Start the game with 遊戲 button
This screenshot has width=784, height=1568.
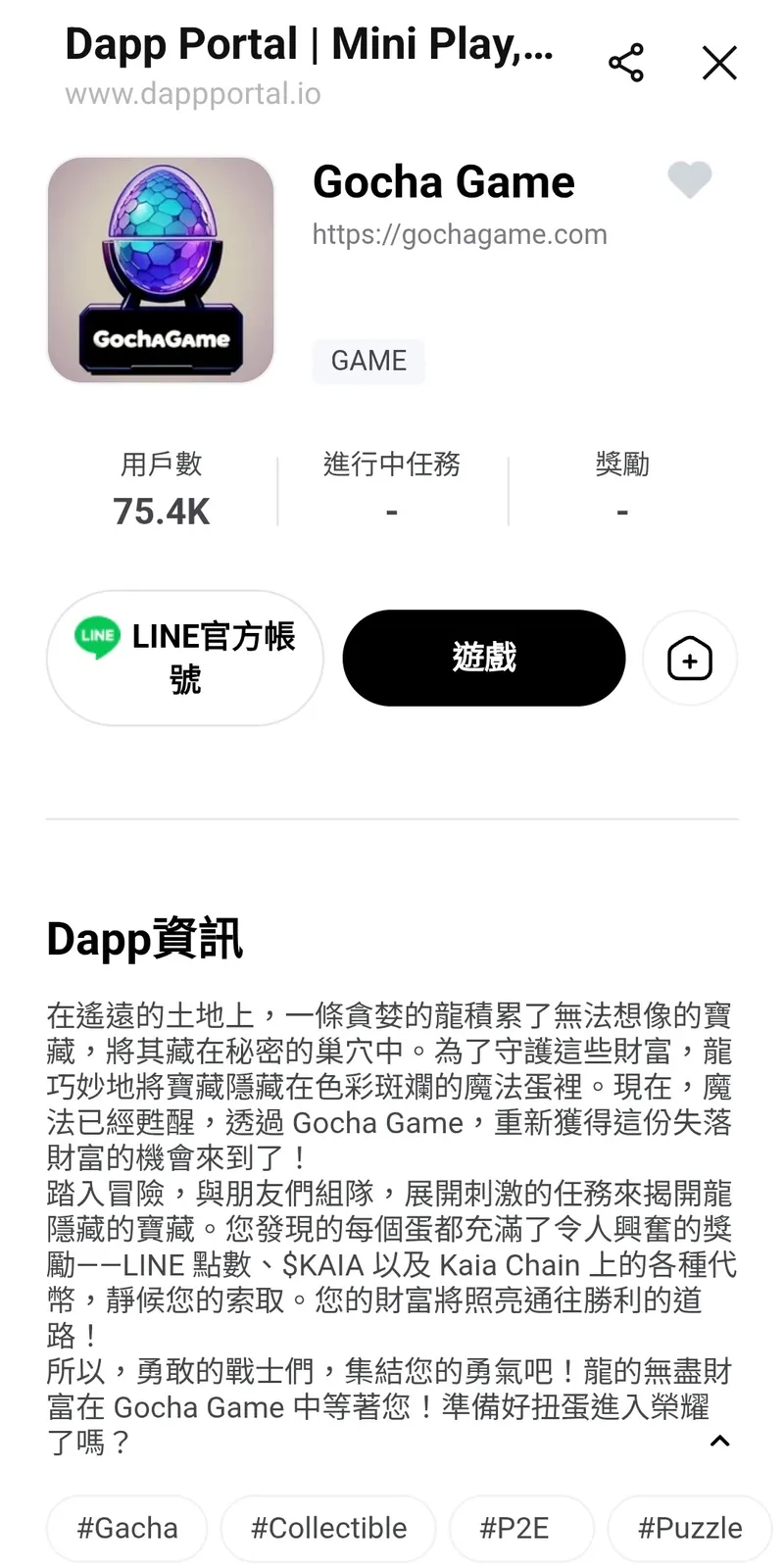pos(484,658)
